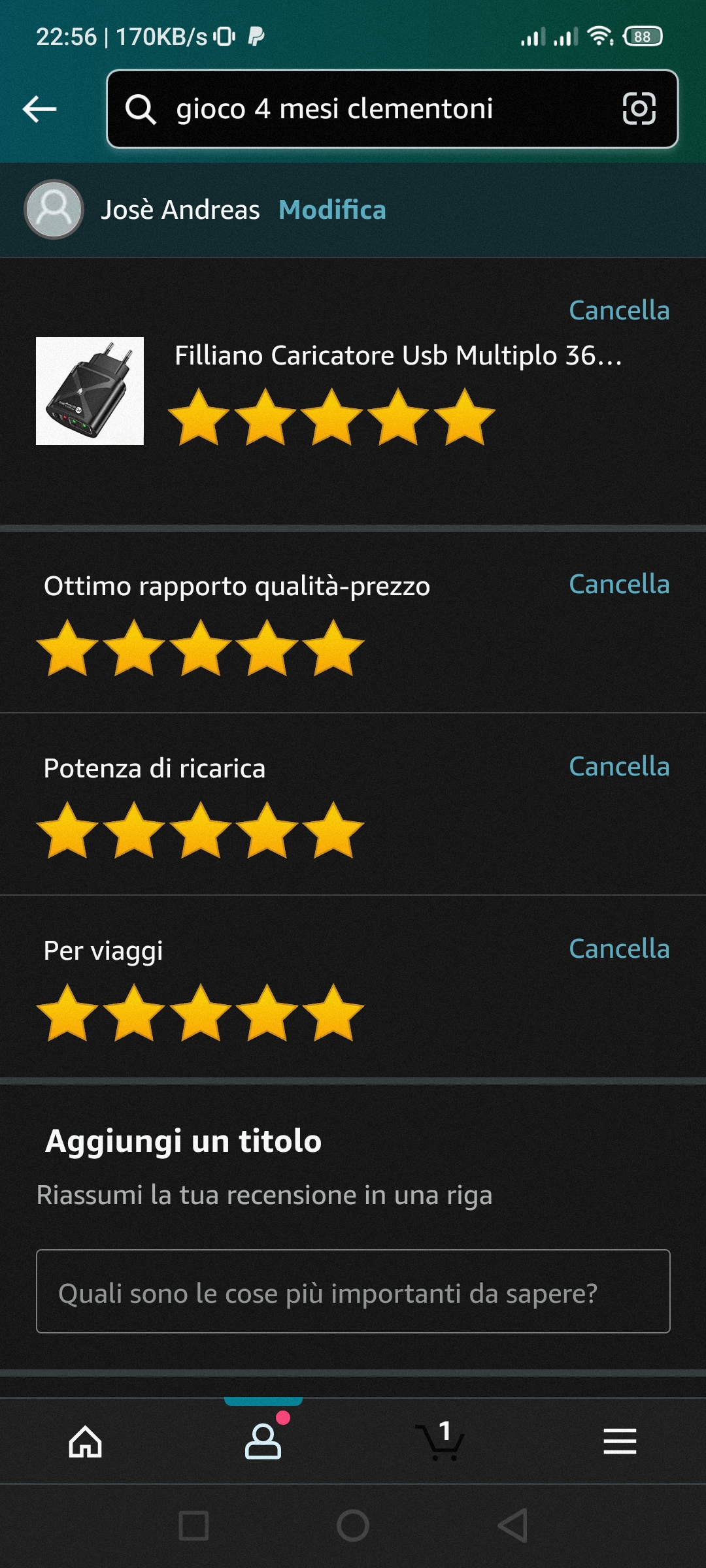
Task: Tap the system back button
Action: tap(513, 1526)
